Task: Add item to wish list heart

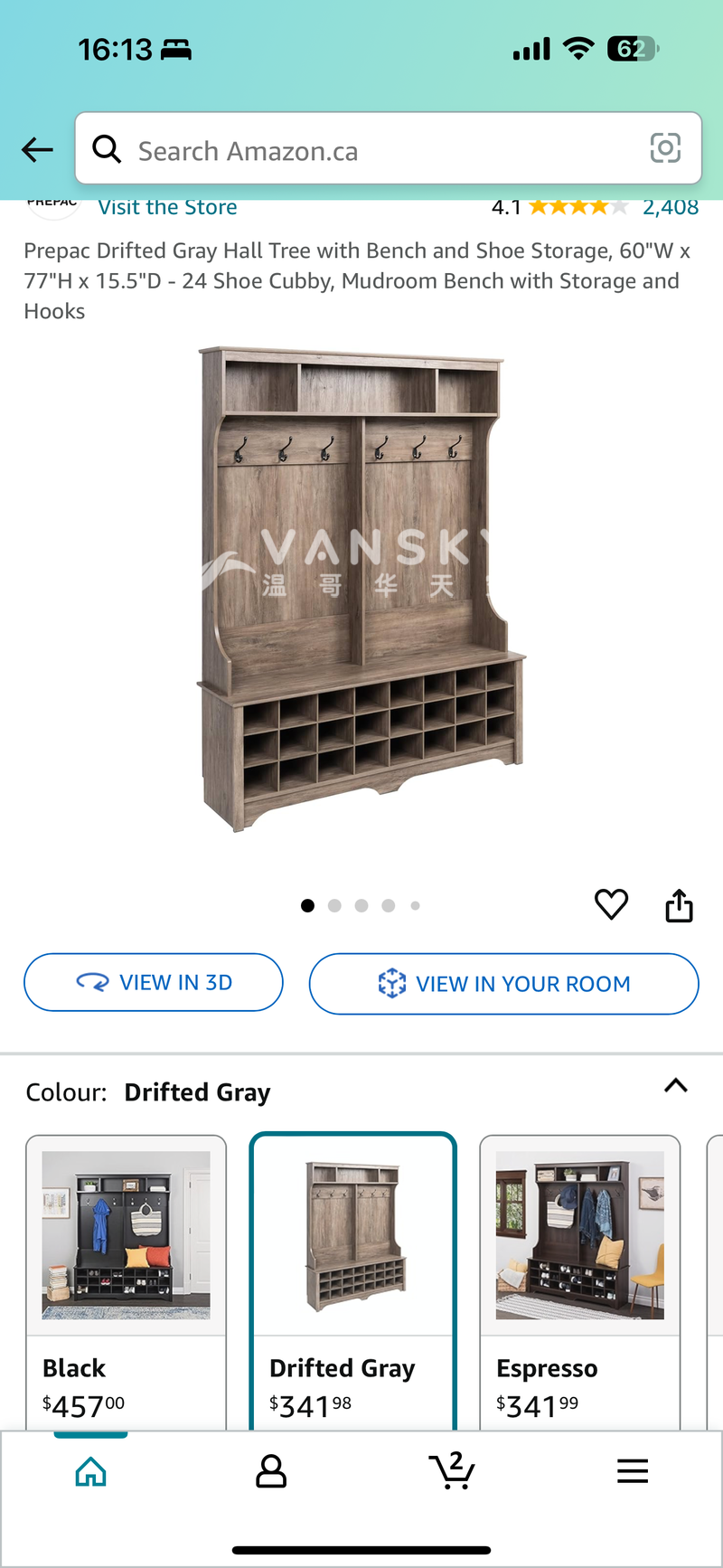Action: (611, 904)
